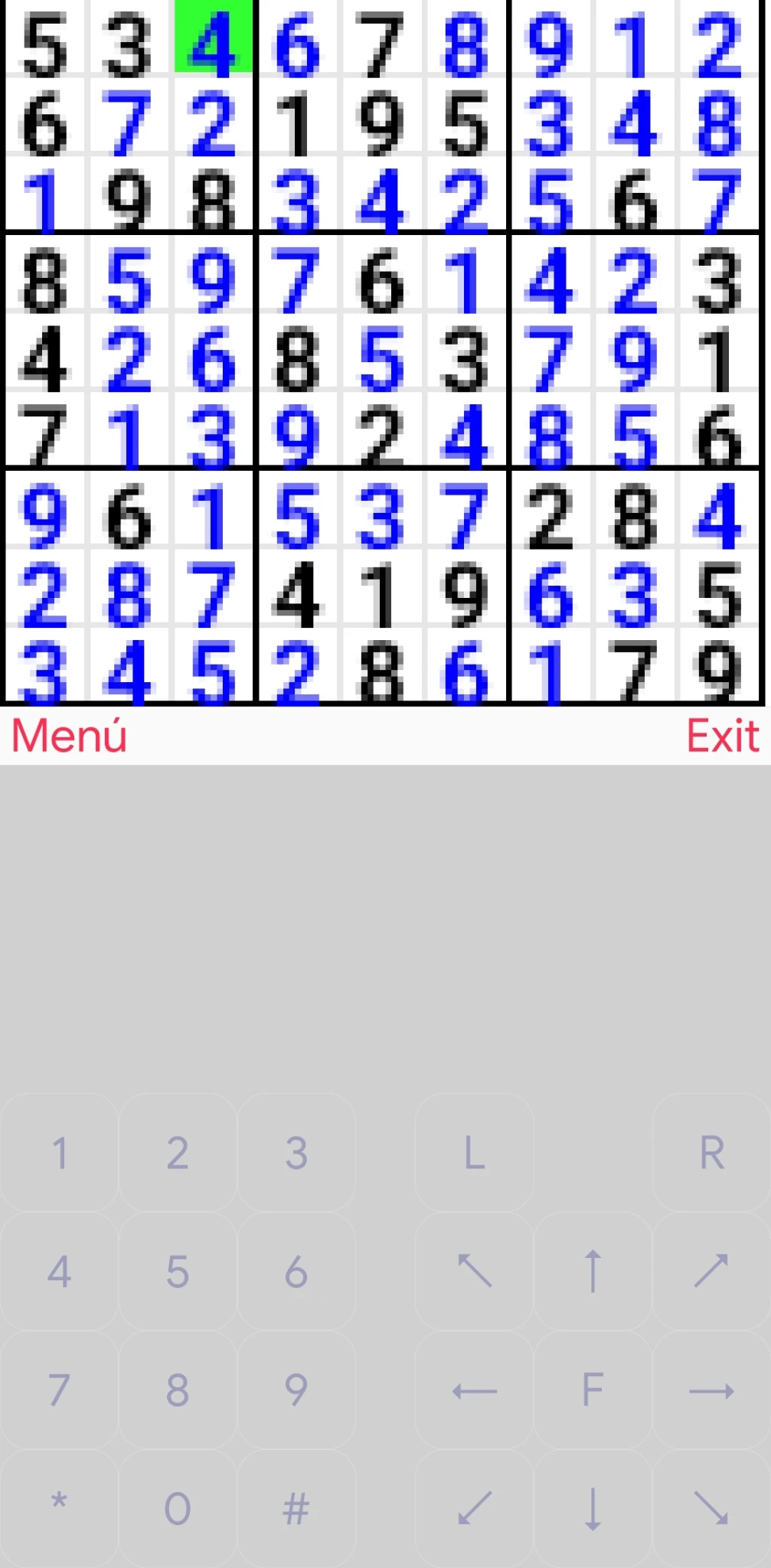Tap the 0 key

pos(178,1508)
